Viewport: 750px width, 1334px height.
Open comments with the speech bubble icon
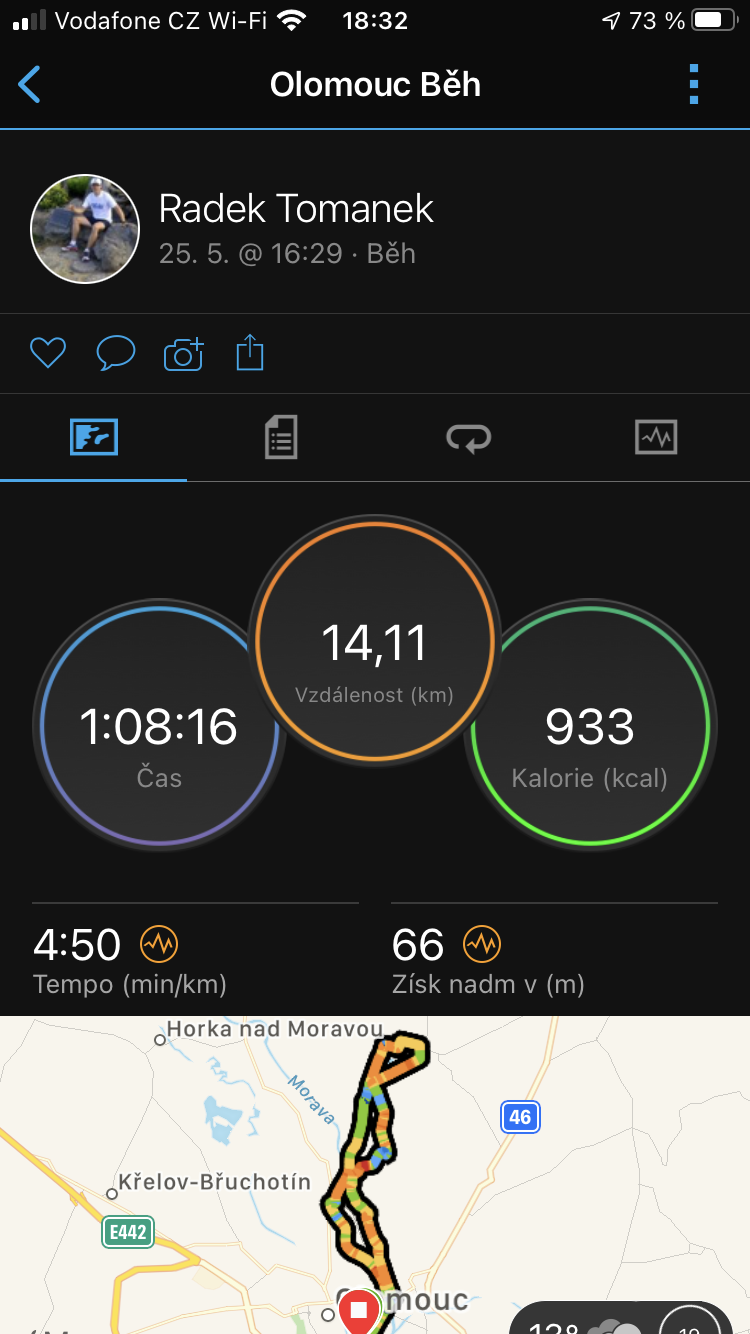click(x=115, y=353)
